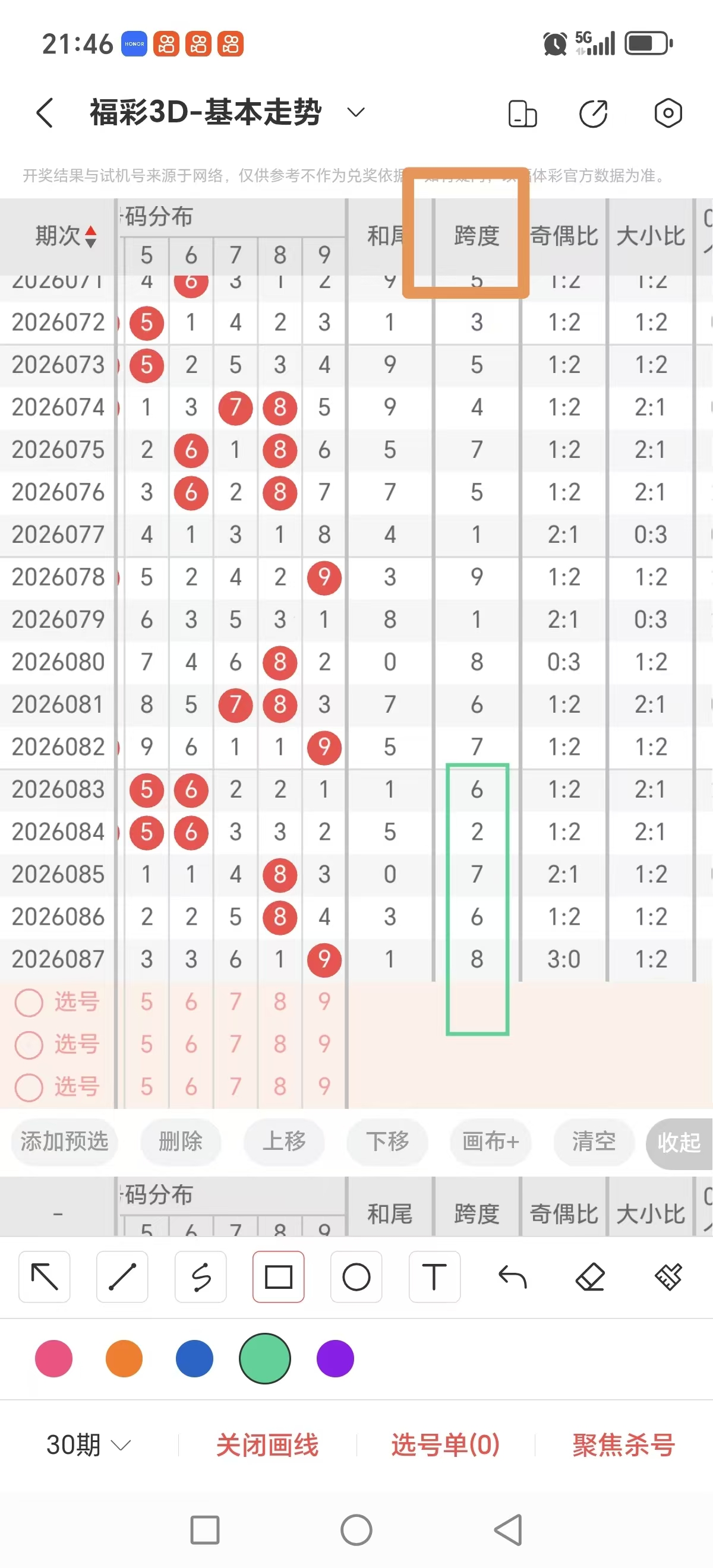Collapse the panel with 收起
Viewport: 713px width, 1568px height.
[679, 1143]
